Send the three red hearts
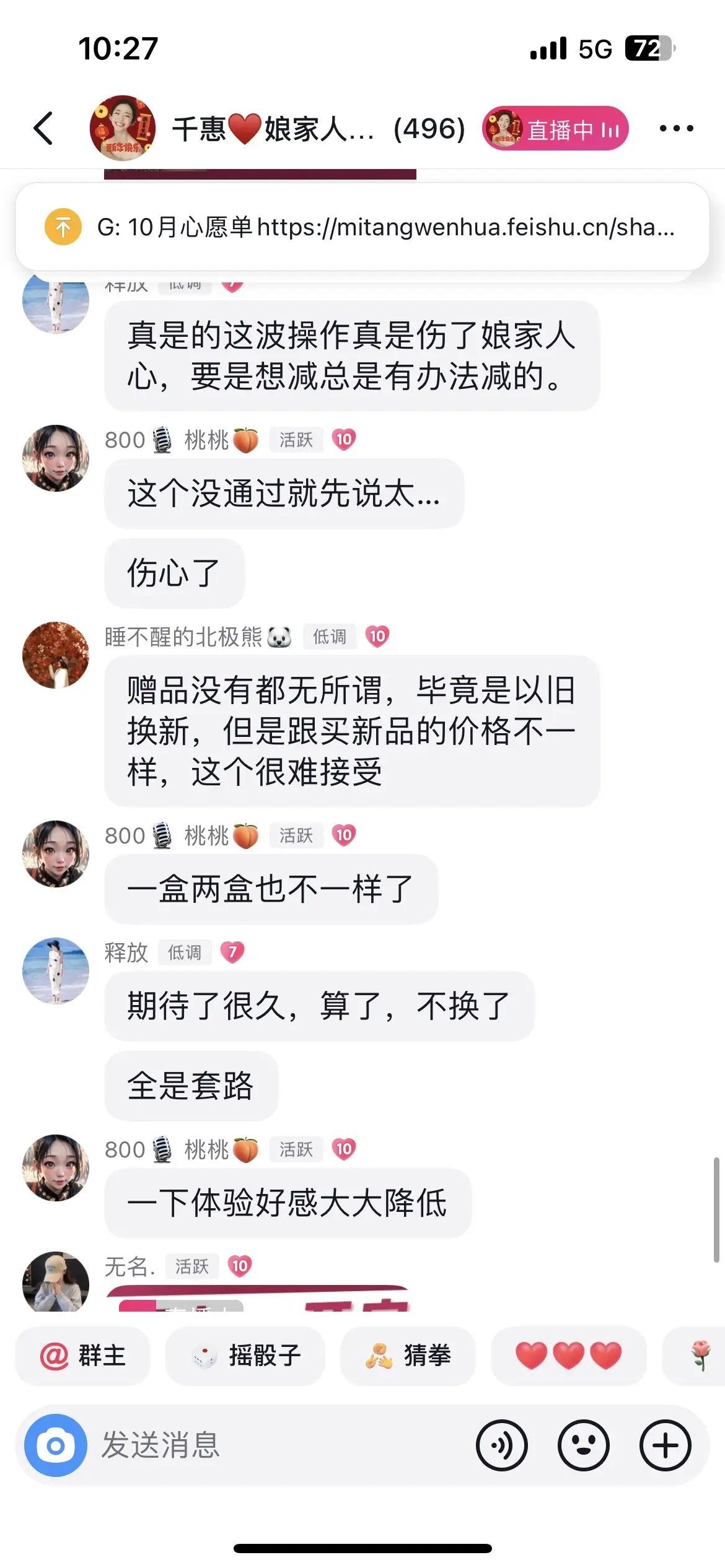The width and height of the screenshot is (725, 1568). (x=568, y=1356)
